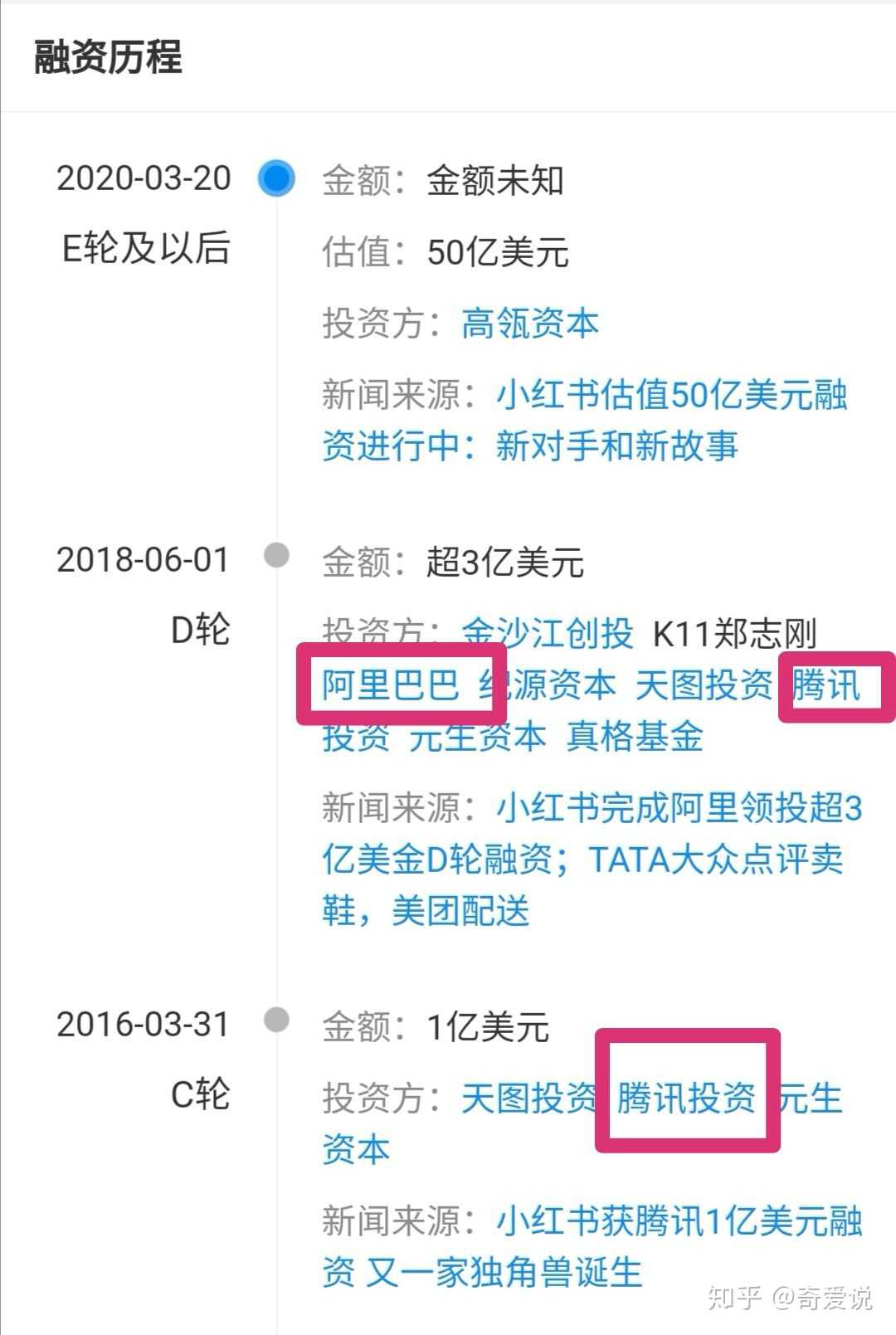Viewport: 896px width, 1335px height.
Task: Read the news 小红书获腾讯1亿美元融资
Action: tap(679, 1221)
